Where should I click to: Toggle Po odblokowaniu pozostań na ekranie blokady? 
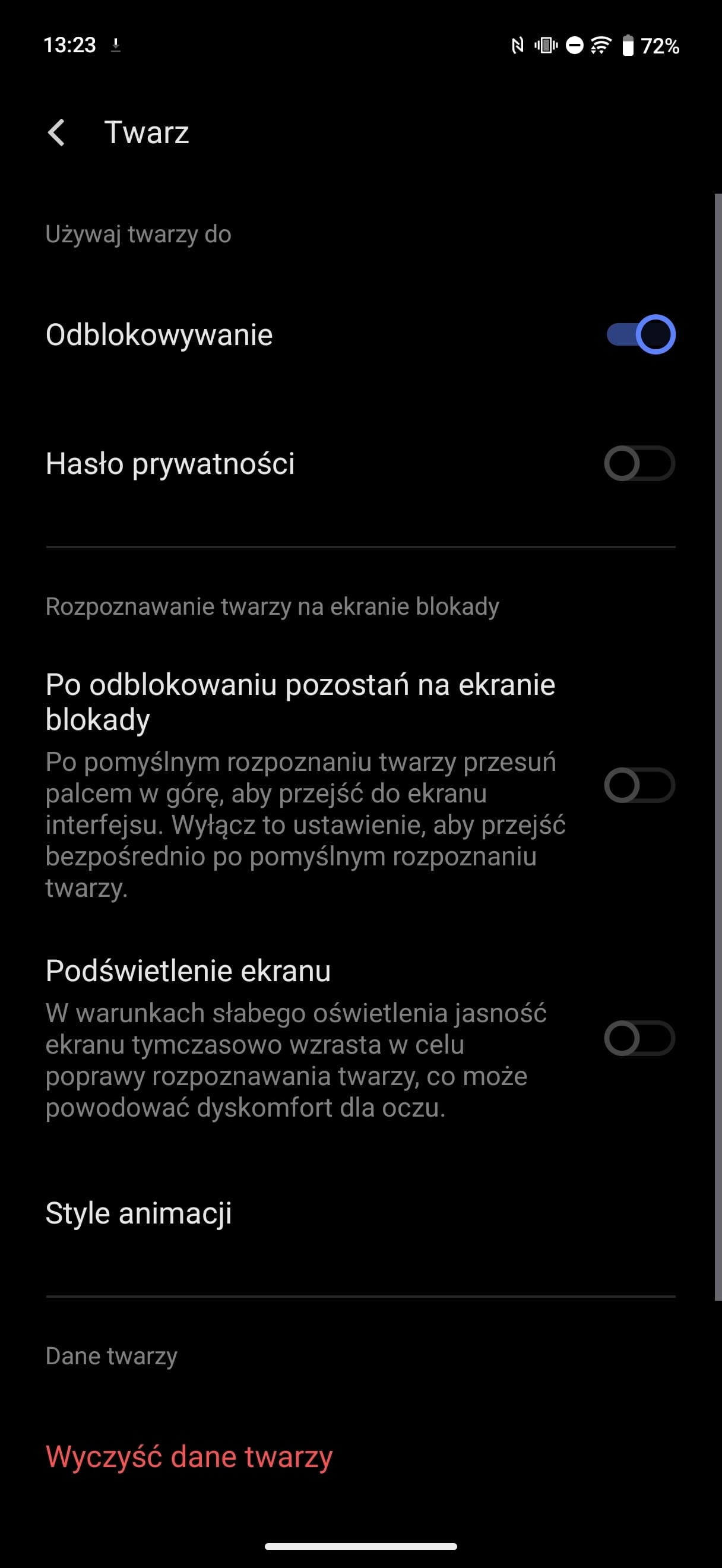639,785
